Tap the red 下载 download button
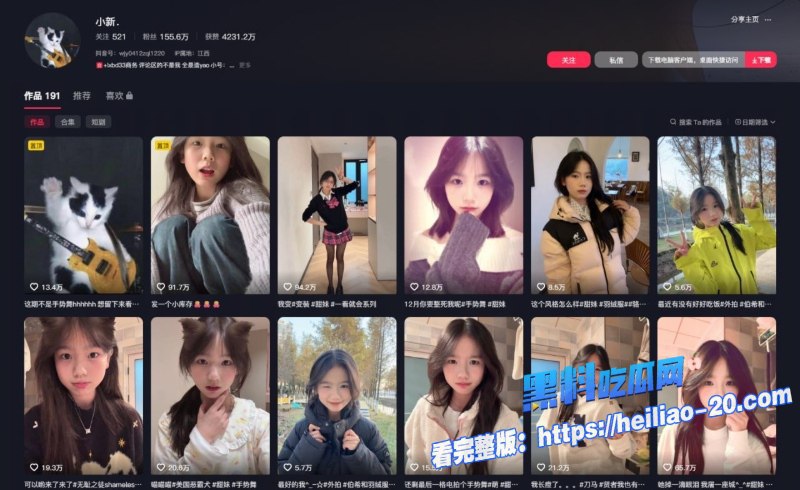Screen dimensions: 800x490 coord(761,60)
